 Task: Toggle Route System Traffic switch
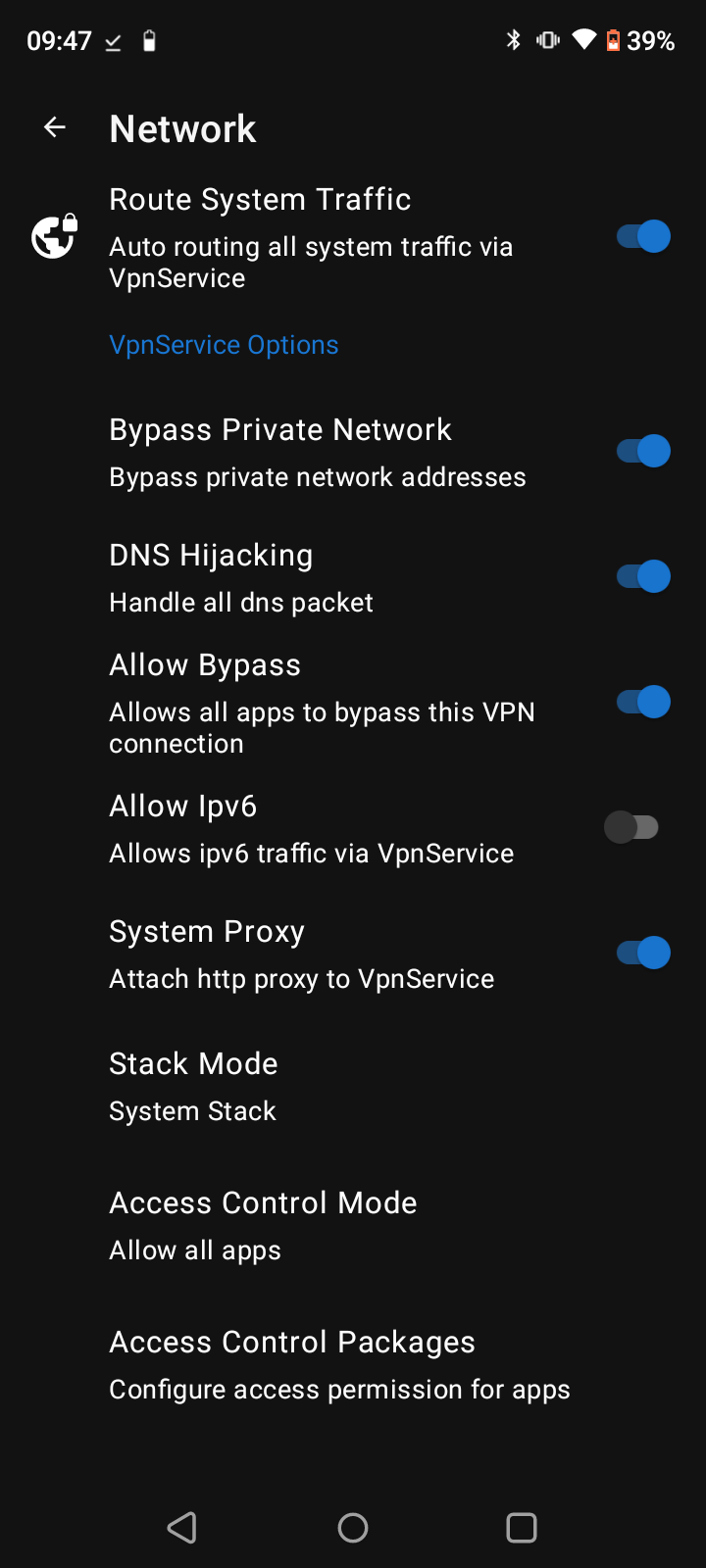click(643, 237)
